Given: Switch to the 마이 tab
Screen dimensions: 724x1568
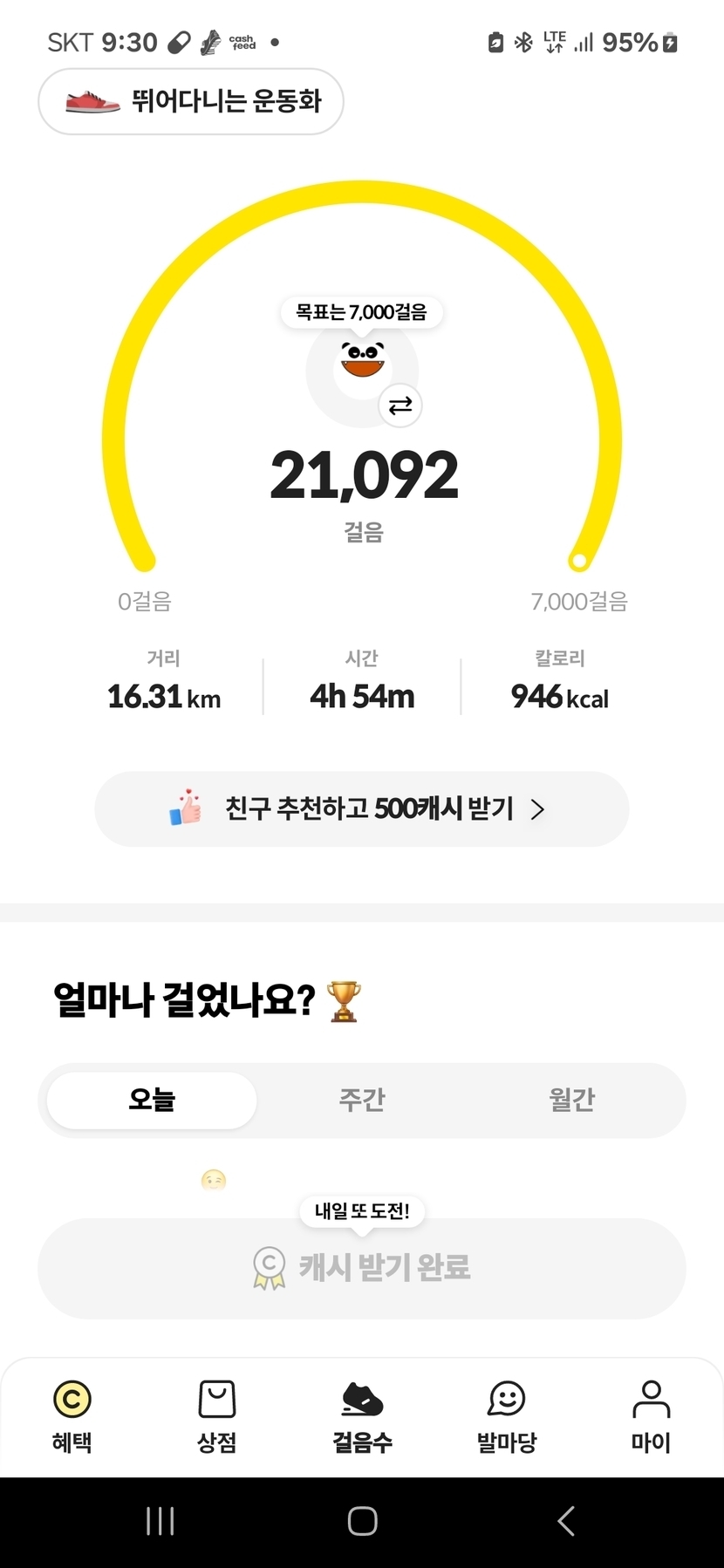Looking at the screenshot, I should pyautogui.click(x=651, y=1416).
